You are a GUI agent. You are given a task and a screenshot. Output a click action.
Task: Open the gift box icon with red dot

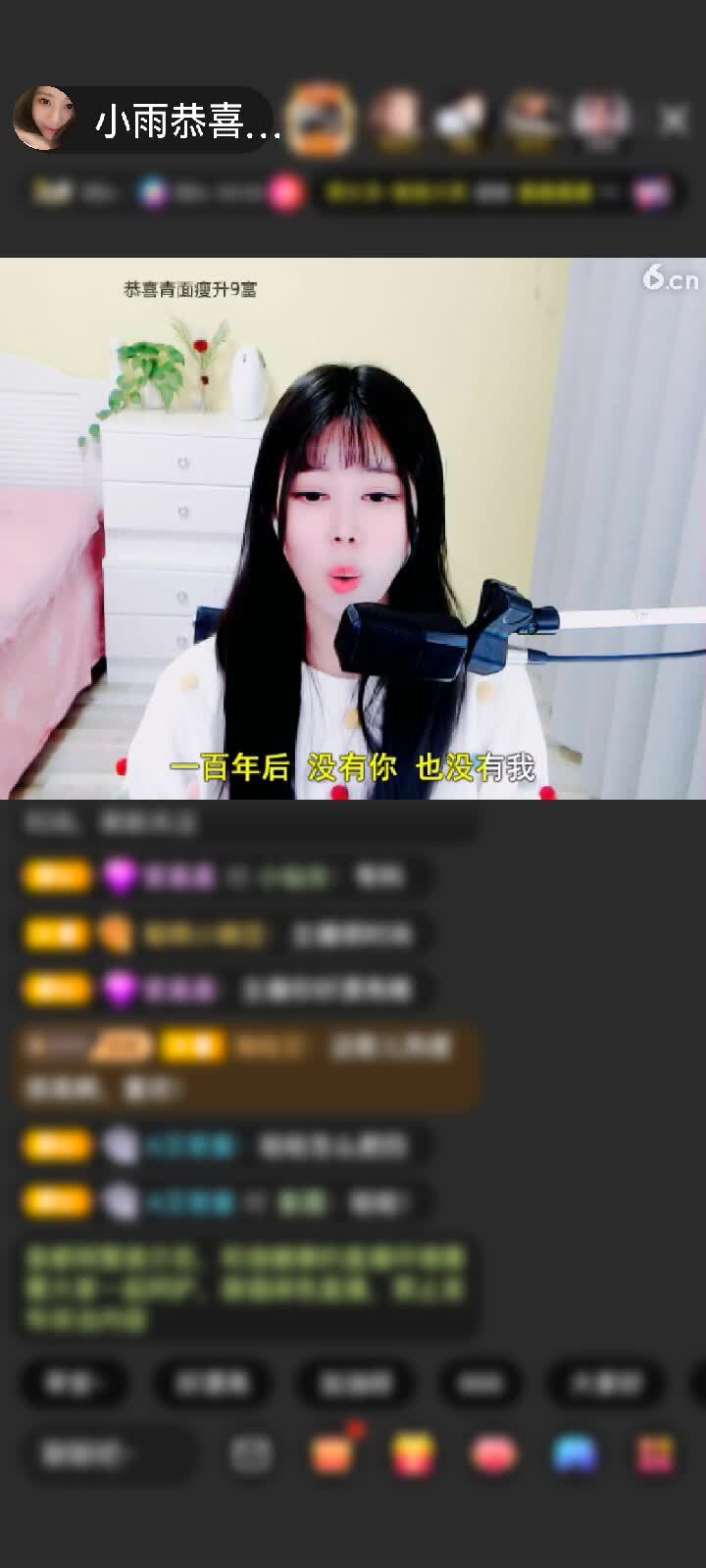click(332, 1453)
